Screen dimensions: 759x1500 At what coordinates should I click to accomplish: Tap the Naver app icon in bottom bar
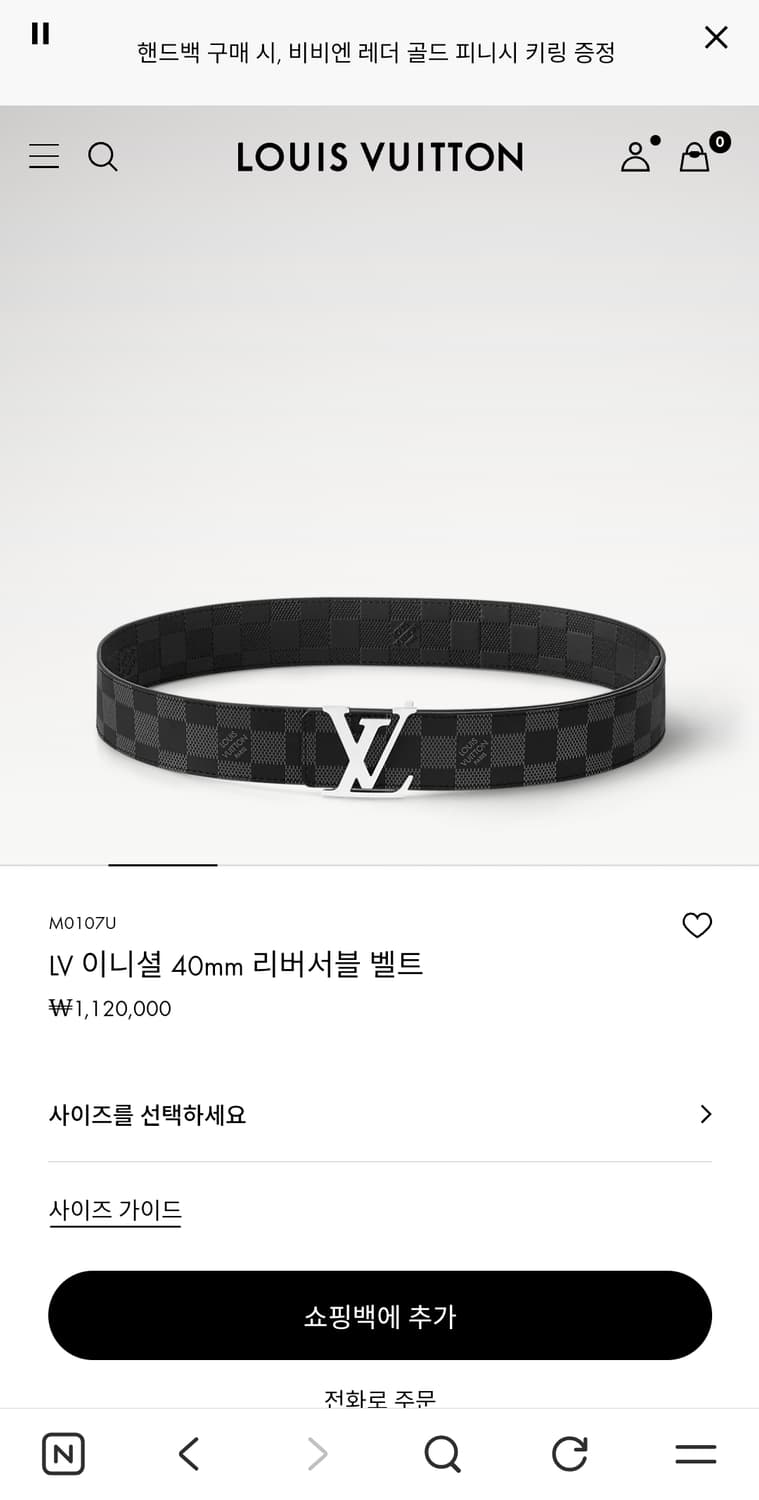(x=63, y=1453)
